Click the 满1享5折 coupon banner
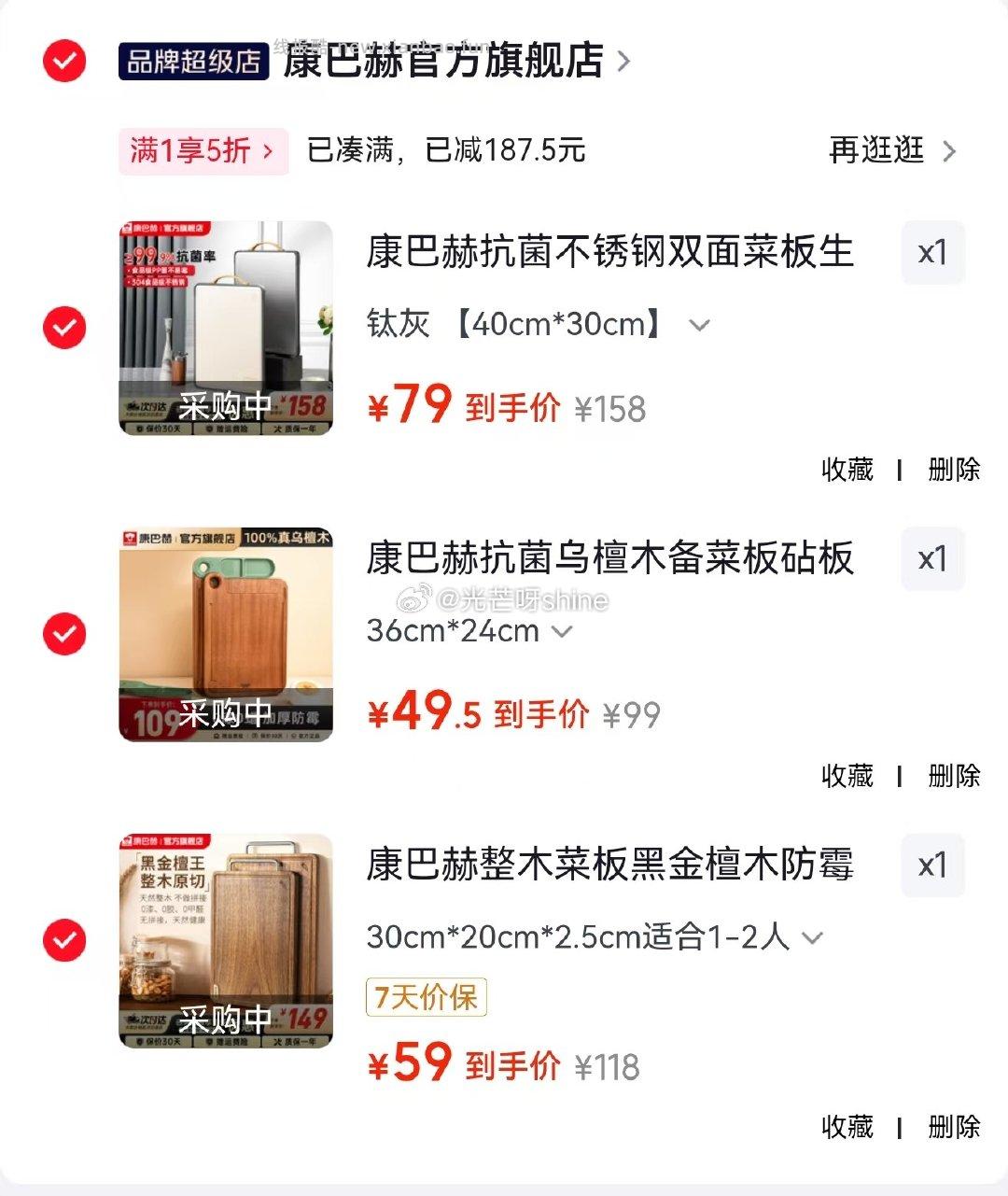This screenshot has height=1196, width=1008. pyautogui.click(x=202, y=151)
